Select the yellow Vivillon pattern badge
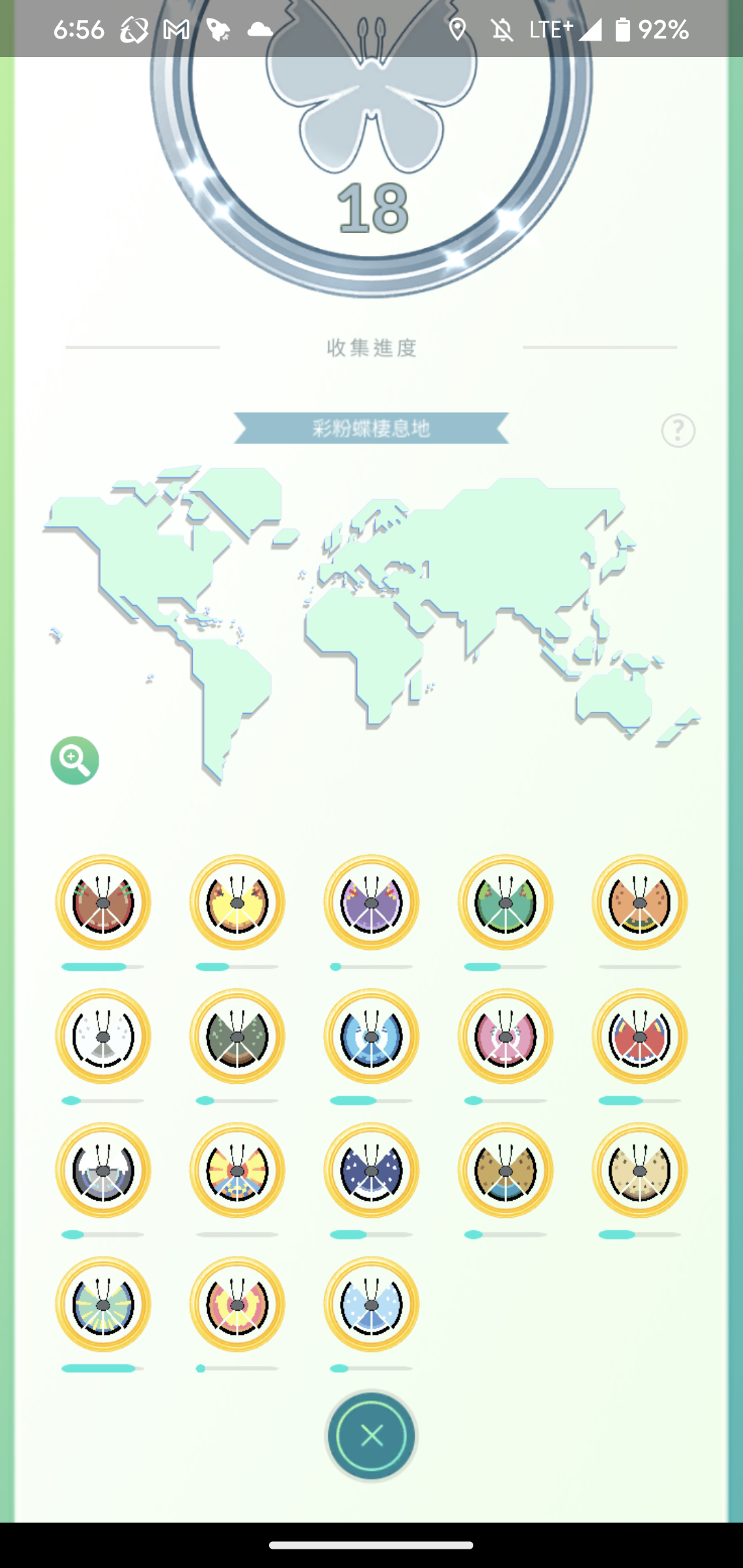Viewport: 743px width, 1568px height. pos(237,902)
